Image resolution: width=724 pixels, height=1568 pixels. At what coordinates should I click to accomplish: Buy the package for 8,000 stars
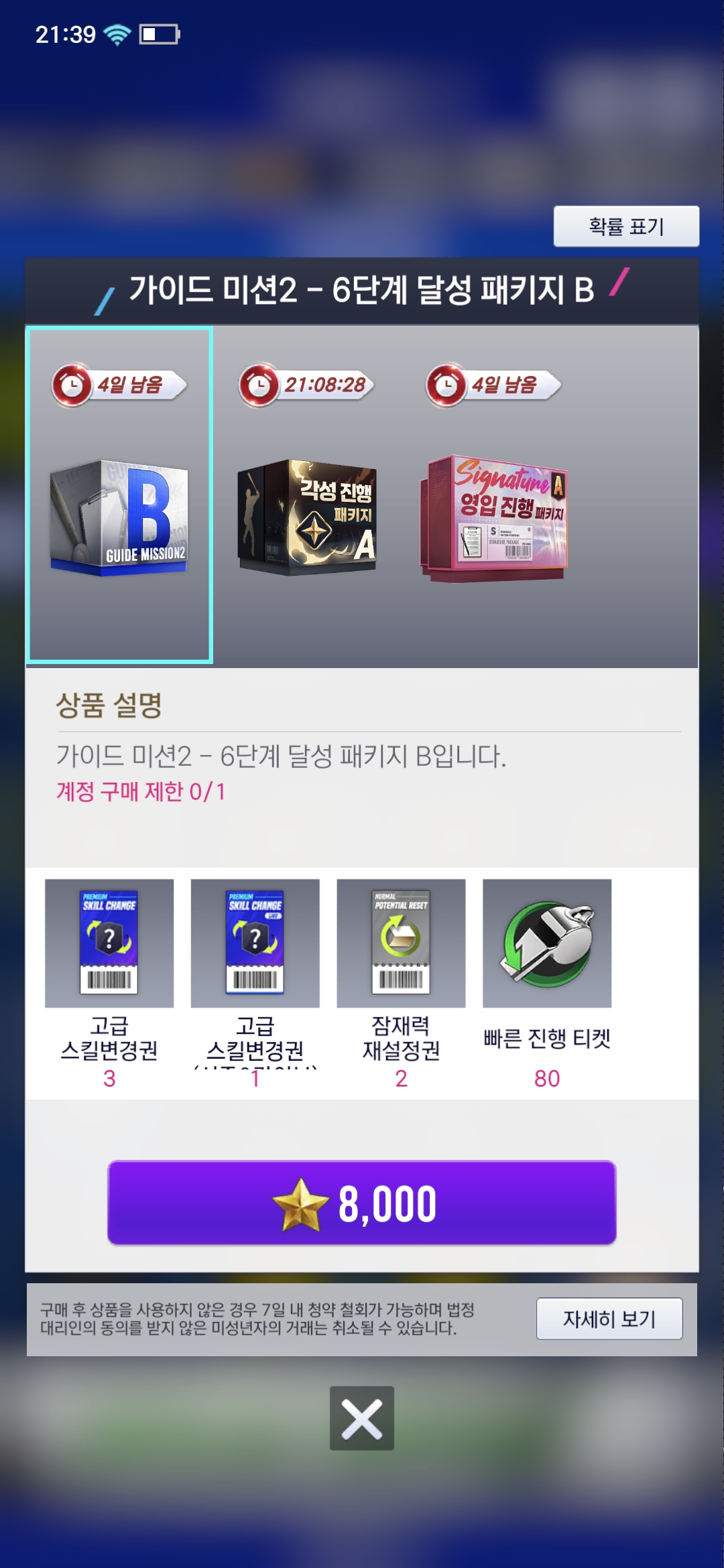pyautogui.click(x=362, y=1203)
